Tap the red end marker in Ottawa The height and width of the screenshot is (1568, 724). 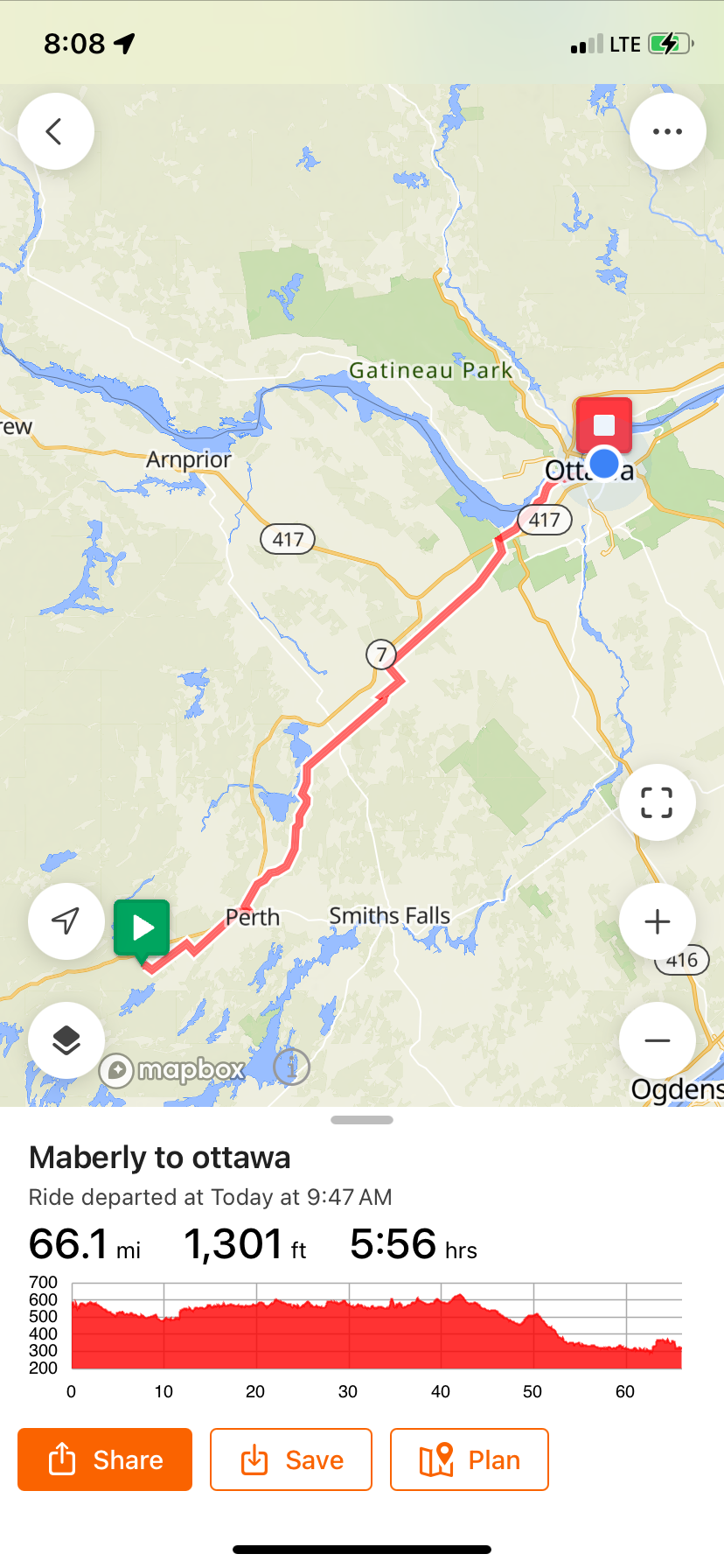(604, 425)
